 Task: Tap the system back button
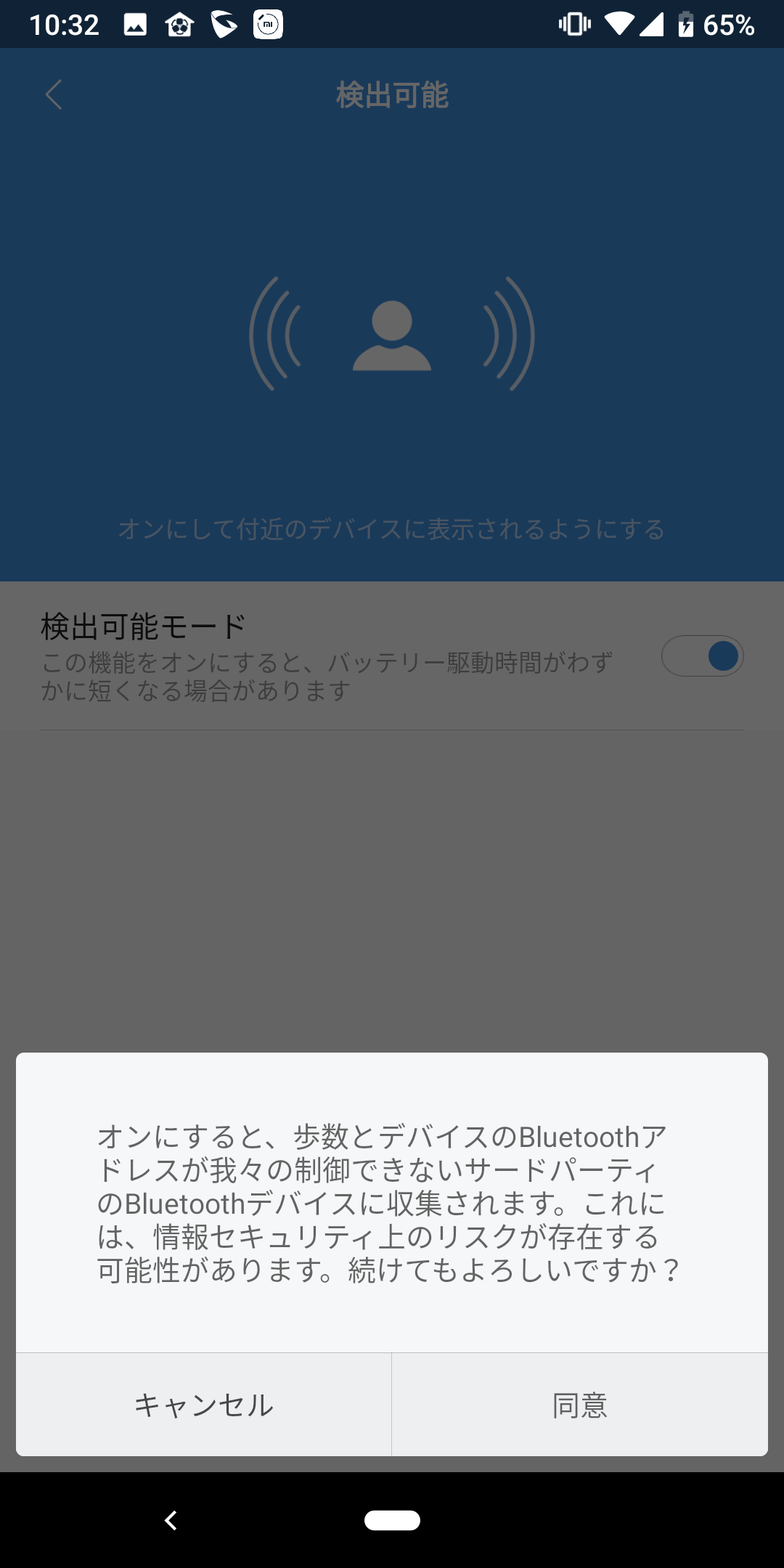pos(171,1520)
